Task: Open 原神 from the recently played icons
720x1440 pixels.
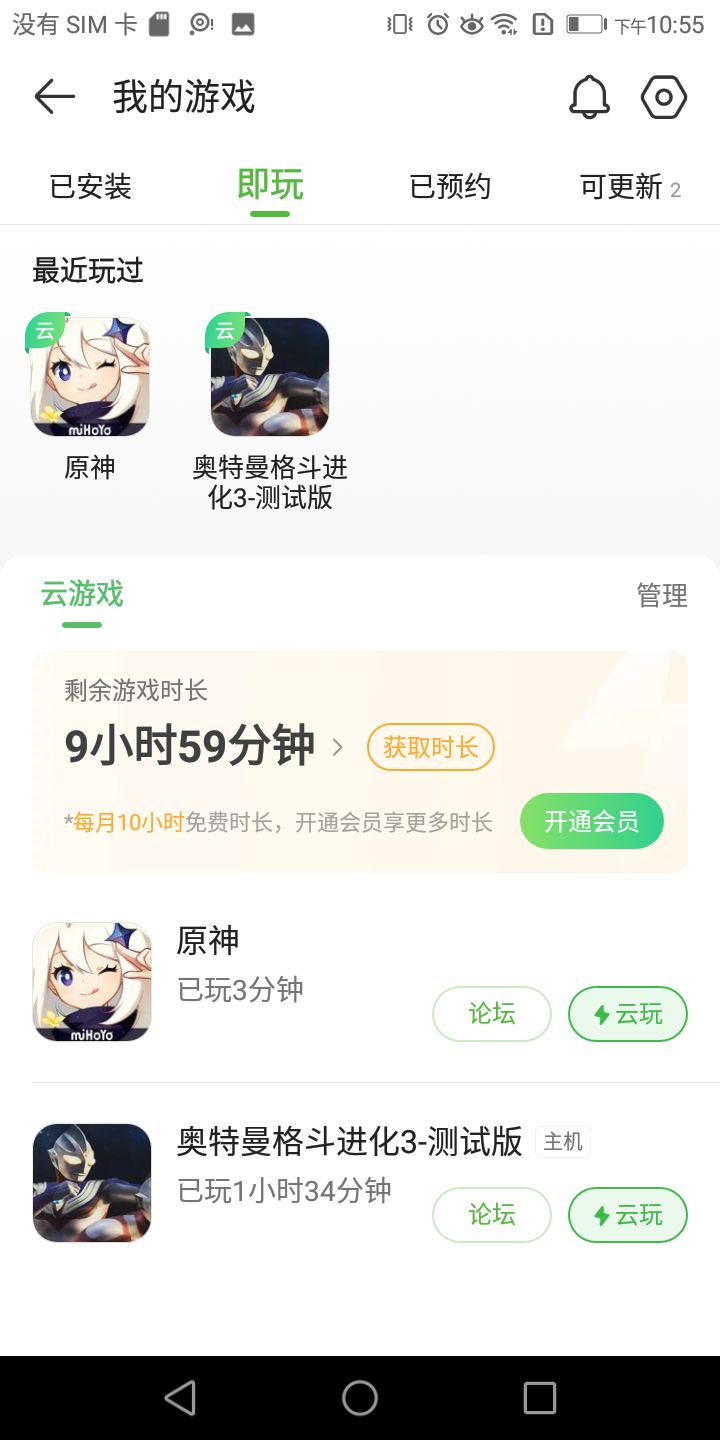Action: pyautogui.click(x=91, y=377)
